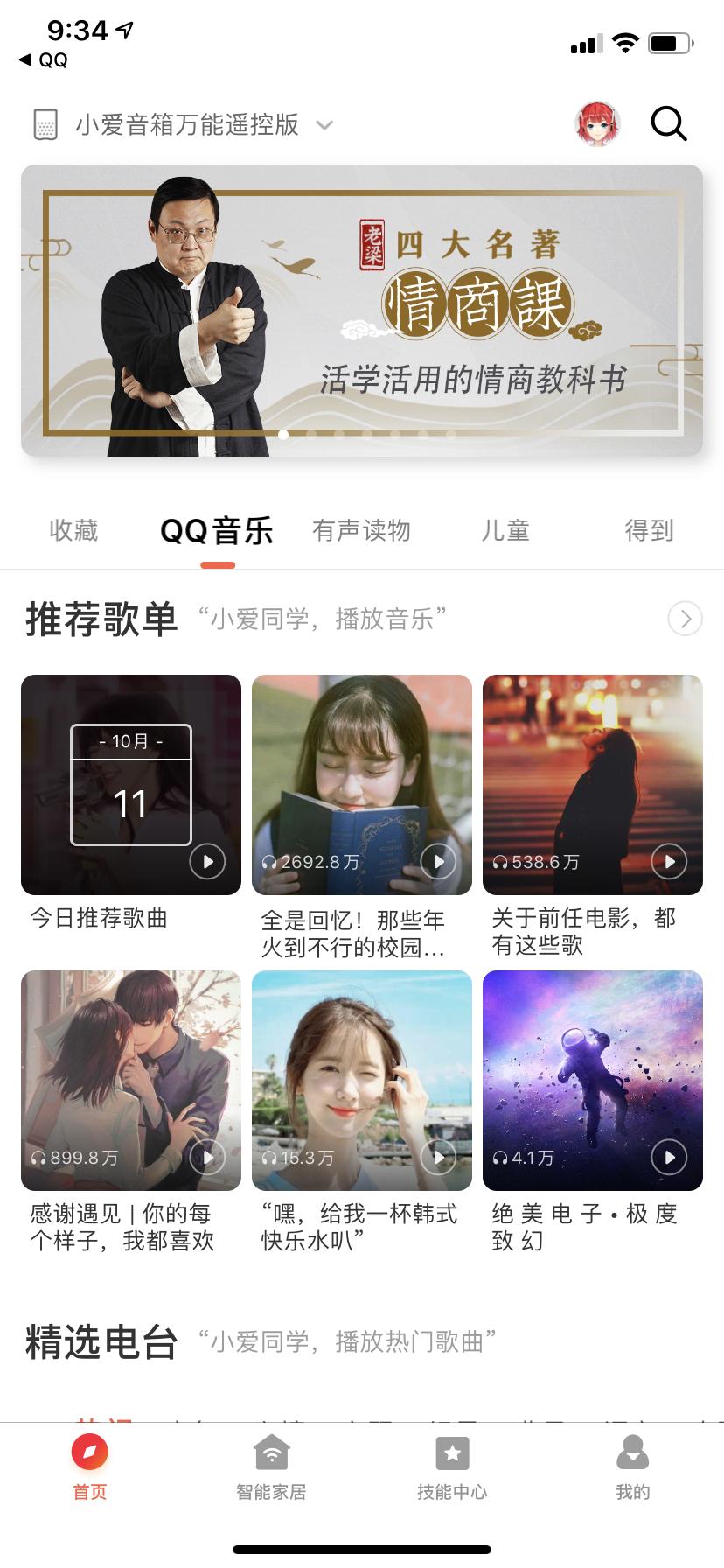Open the 技能中心 skill center icon

pyautogui.click(x=452, y=1452)
